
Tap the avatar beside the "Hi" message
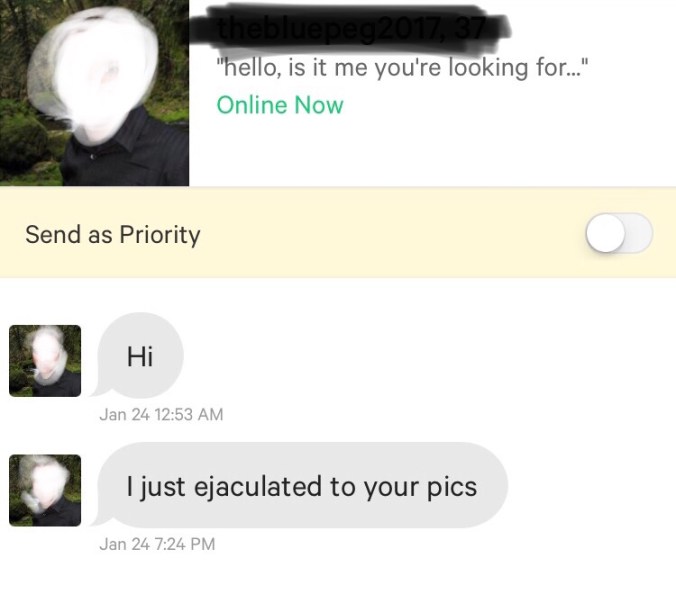point(45,361)
